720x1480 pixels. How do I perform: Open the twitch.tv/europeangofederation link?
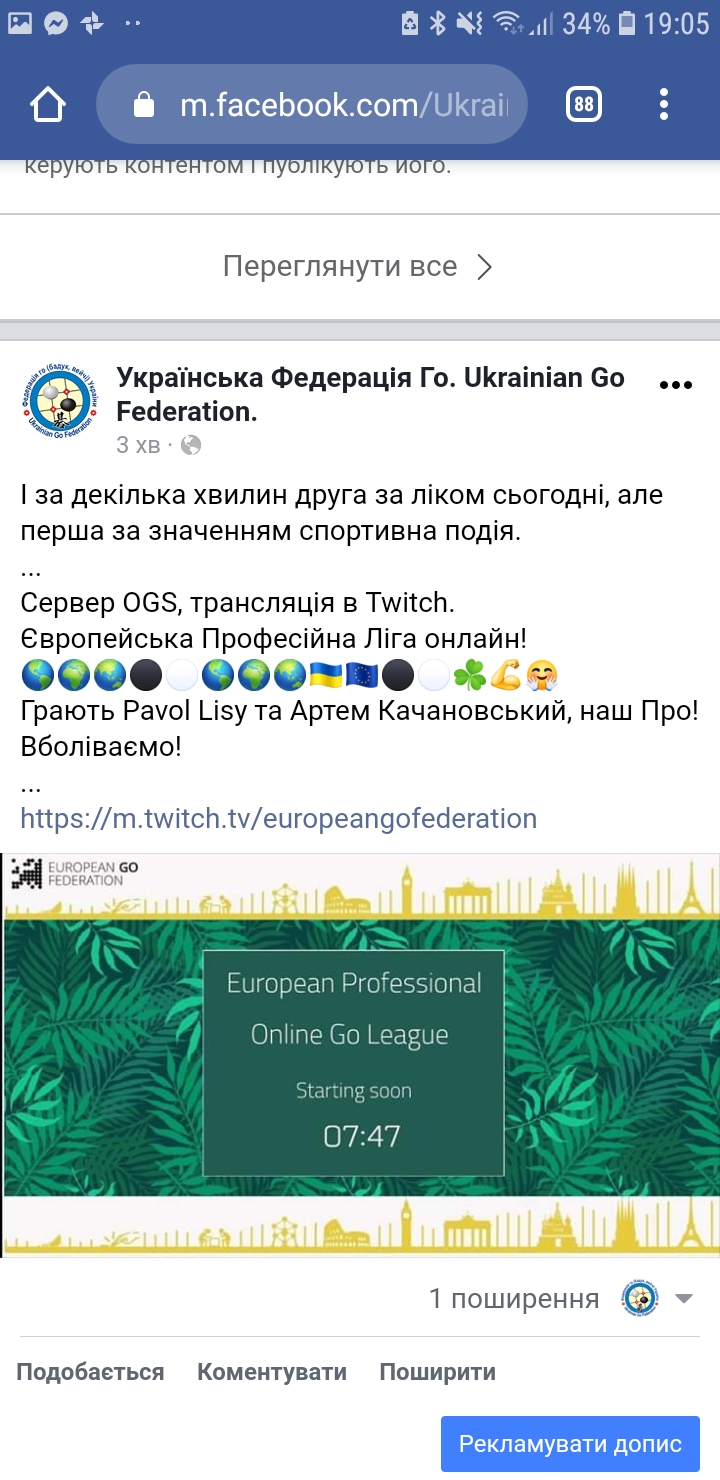click(x=279, y=818)
